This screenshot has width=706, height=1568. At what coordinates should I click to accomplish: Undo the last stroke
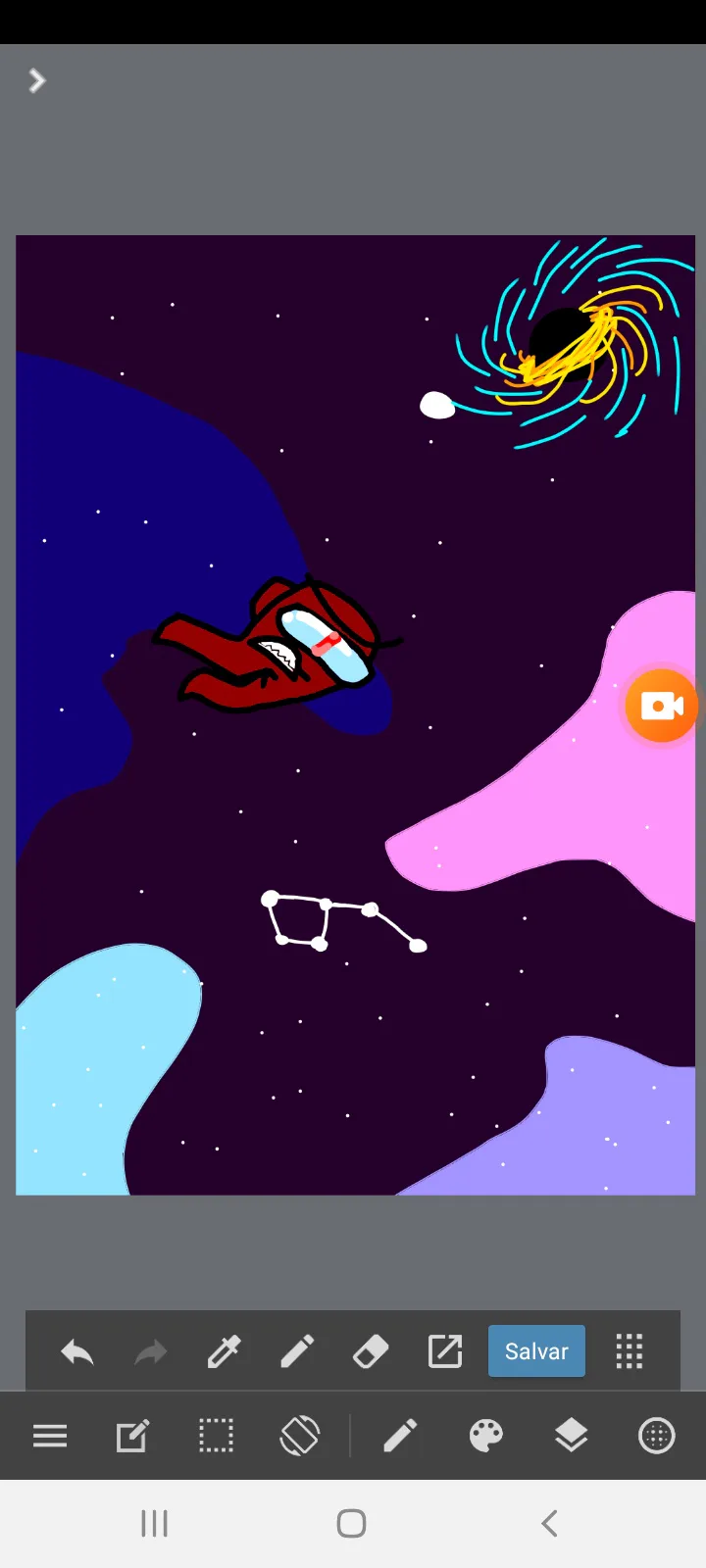(76, 1352)
